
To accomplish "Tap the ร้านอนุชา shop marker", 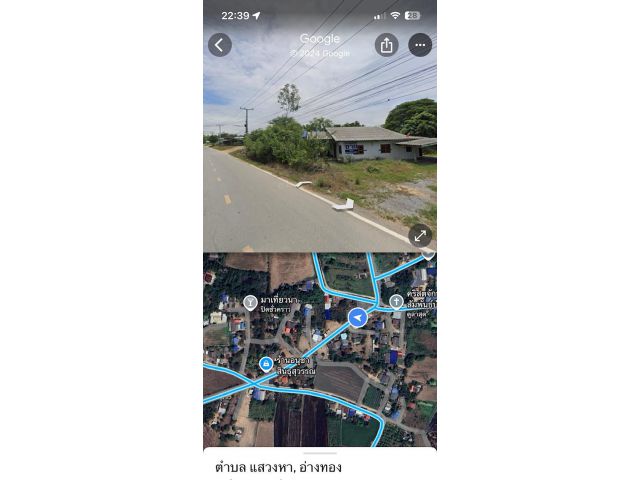I will (x=266, y=364).
